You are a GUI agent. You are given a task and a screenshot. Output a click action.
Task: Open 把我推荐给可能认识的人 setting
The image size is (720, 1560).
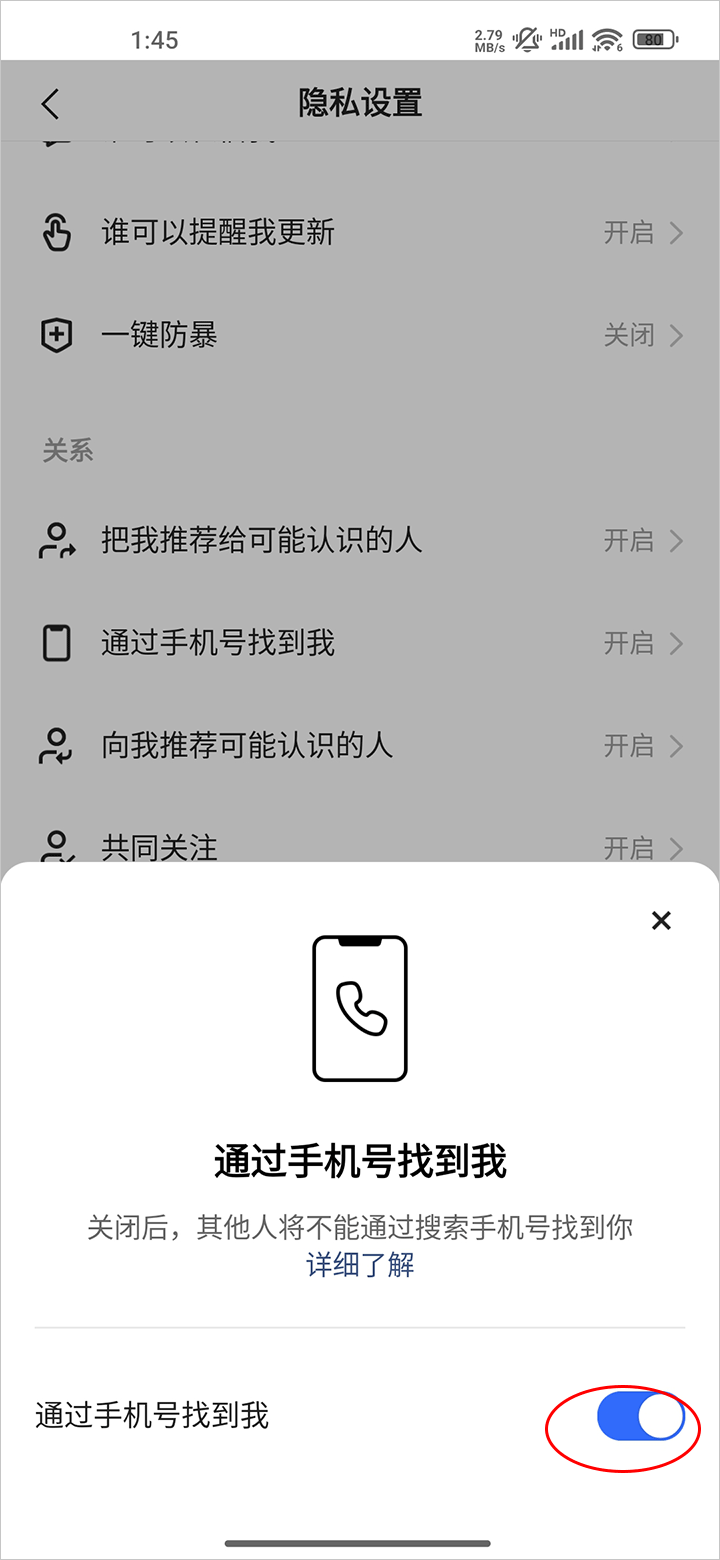[x=360, y=541]
